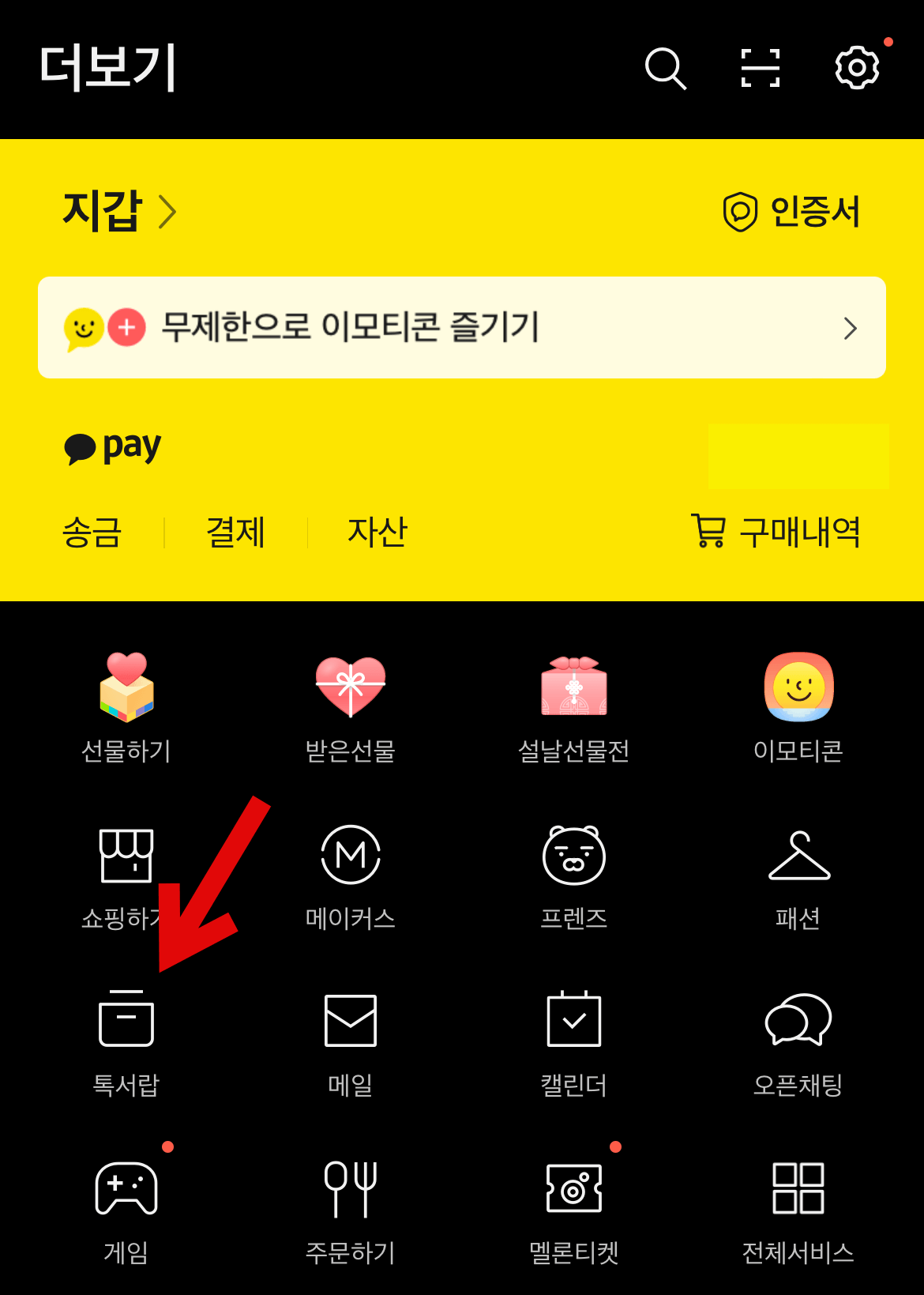
Task: Open the search icon in the top bar
Action: tap(664, 69)
